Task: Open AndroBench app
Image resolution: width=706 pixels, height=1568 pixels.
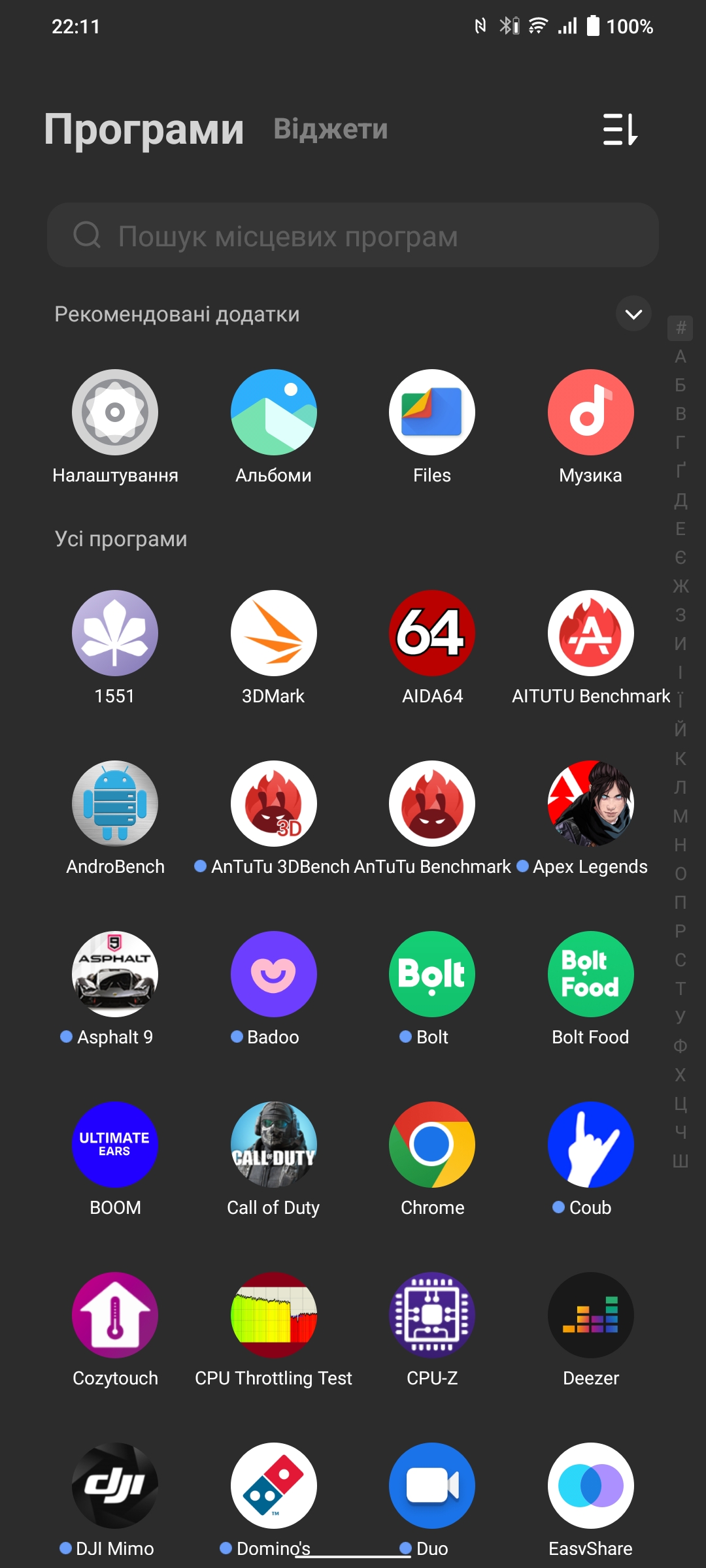Action: coord(115,804)
